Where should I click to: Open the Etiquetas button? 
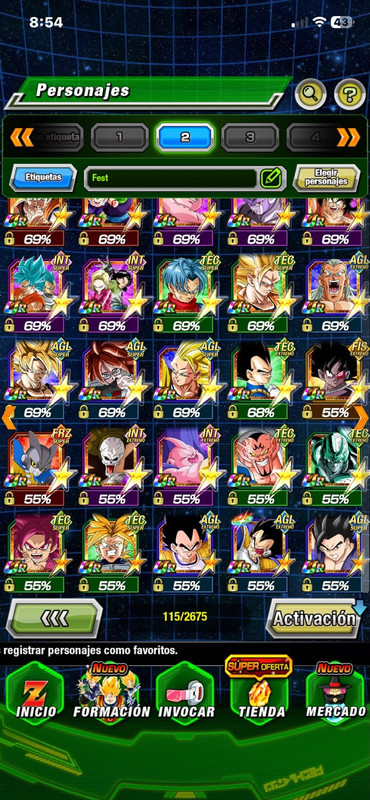tap(43, 178)
